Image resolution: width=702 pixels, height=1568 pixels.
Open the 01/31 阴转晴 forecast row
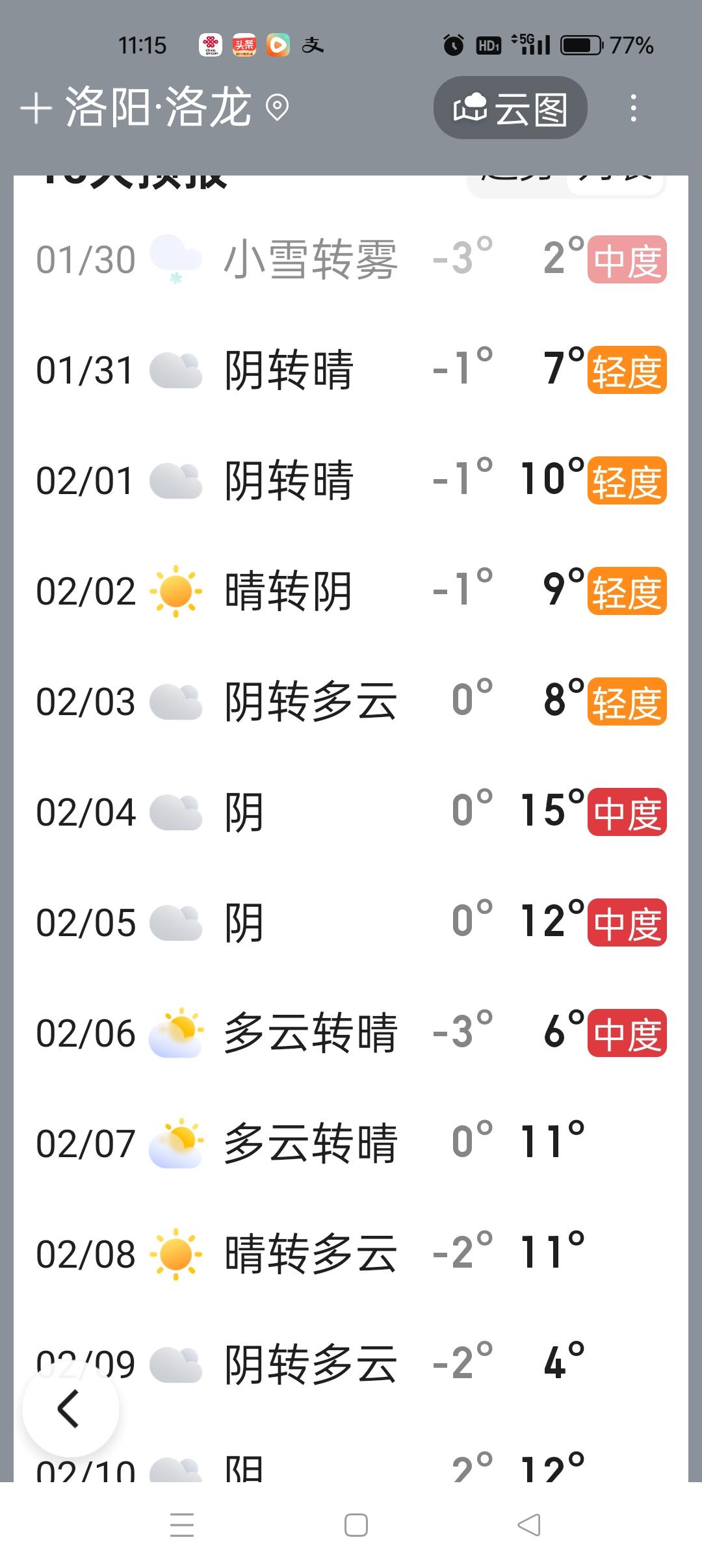351,370
